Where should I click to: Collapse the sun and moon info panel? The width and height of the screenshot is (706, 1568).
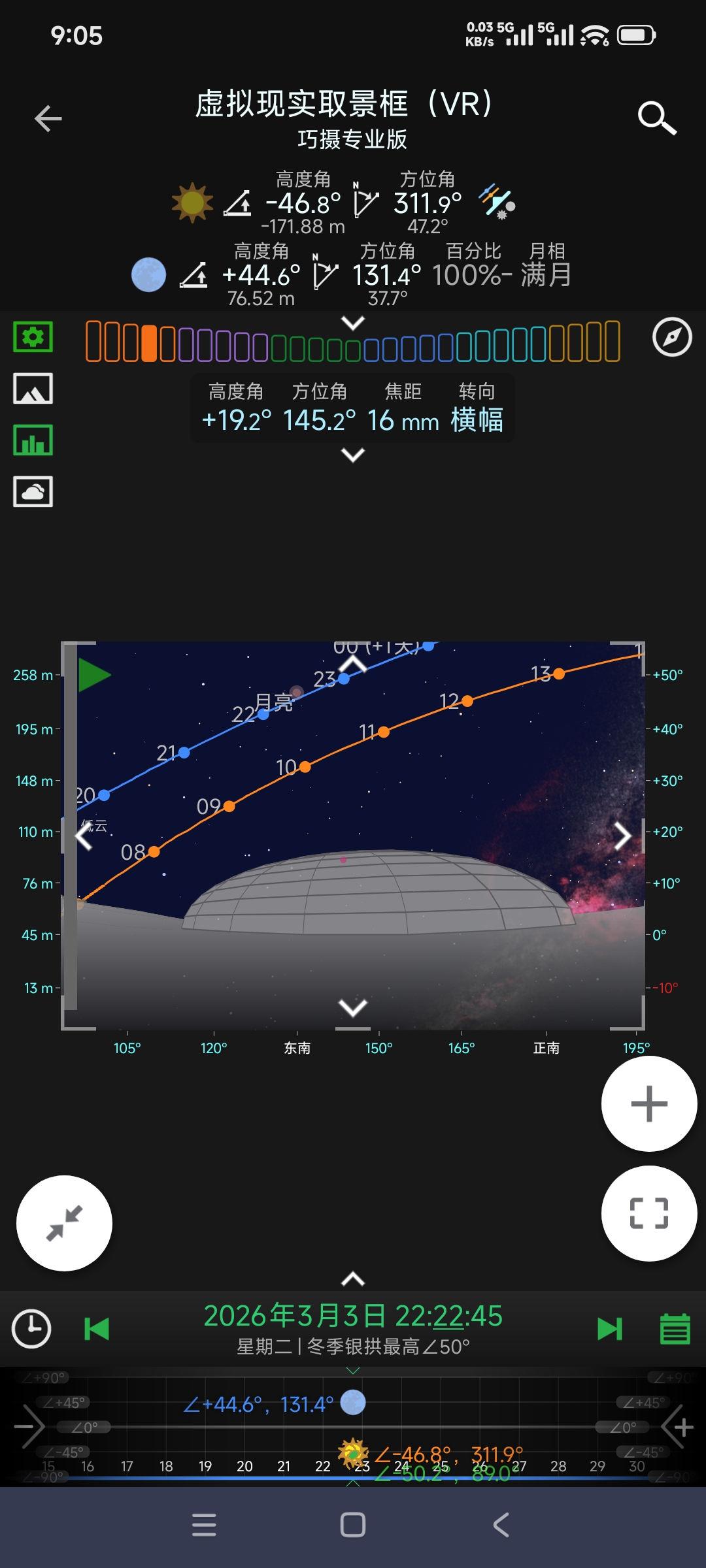pyautogui.click(x=353, y=323)
